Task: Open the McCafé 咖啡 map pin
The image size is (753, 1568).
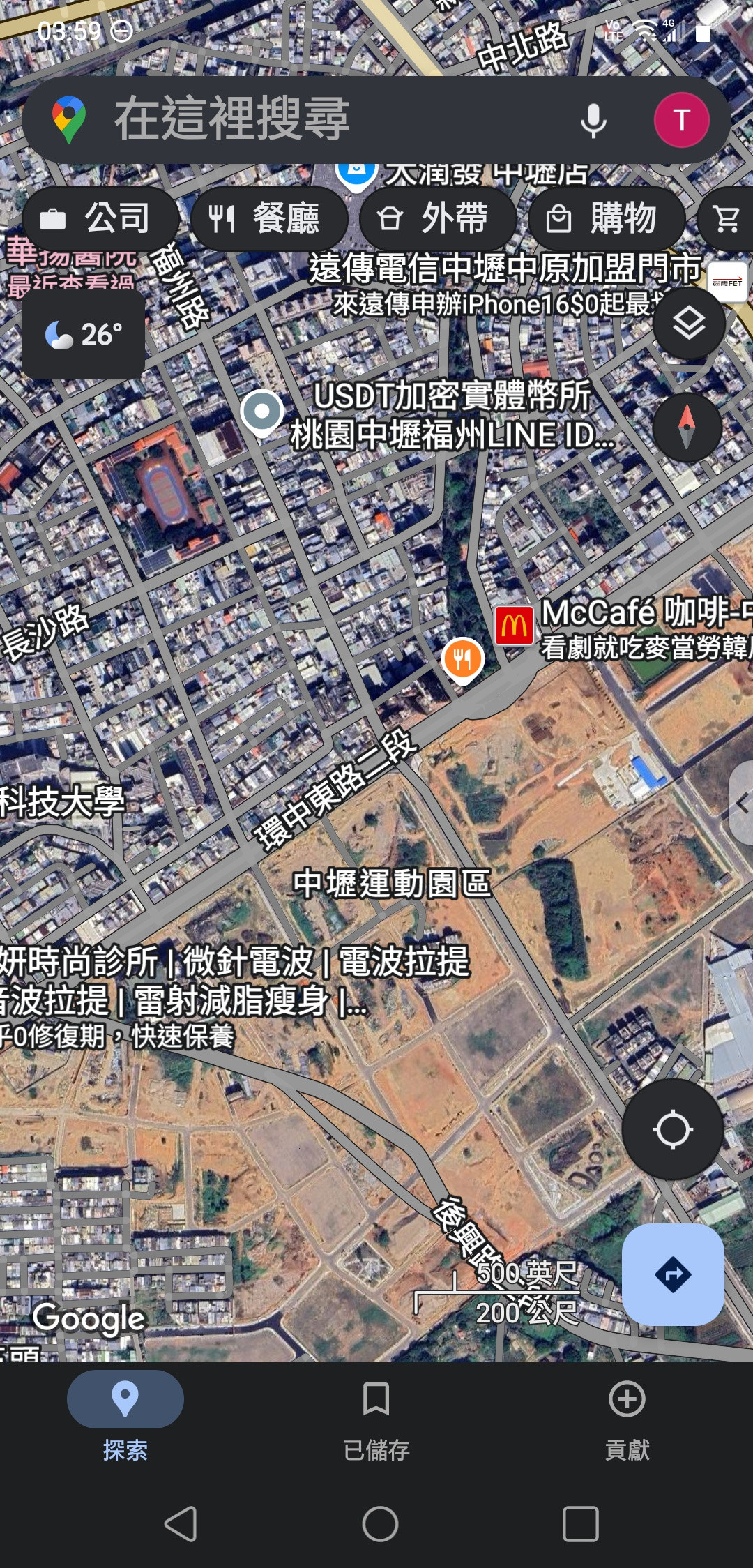Action: [x=514, y=625]
